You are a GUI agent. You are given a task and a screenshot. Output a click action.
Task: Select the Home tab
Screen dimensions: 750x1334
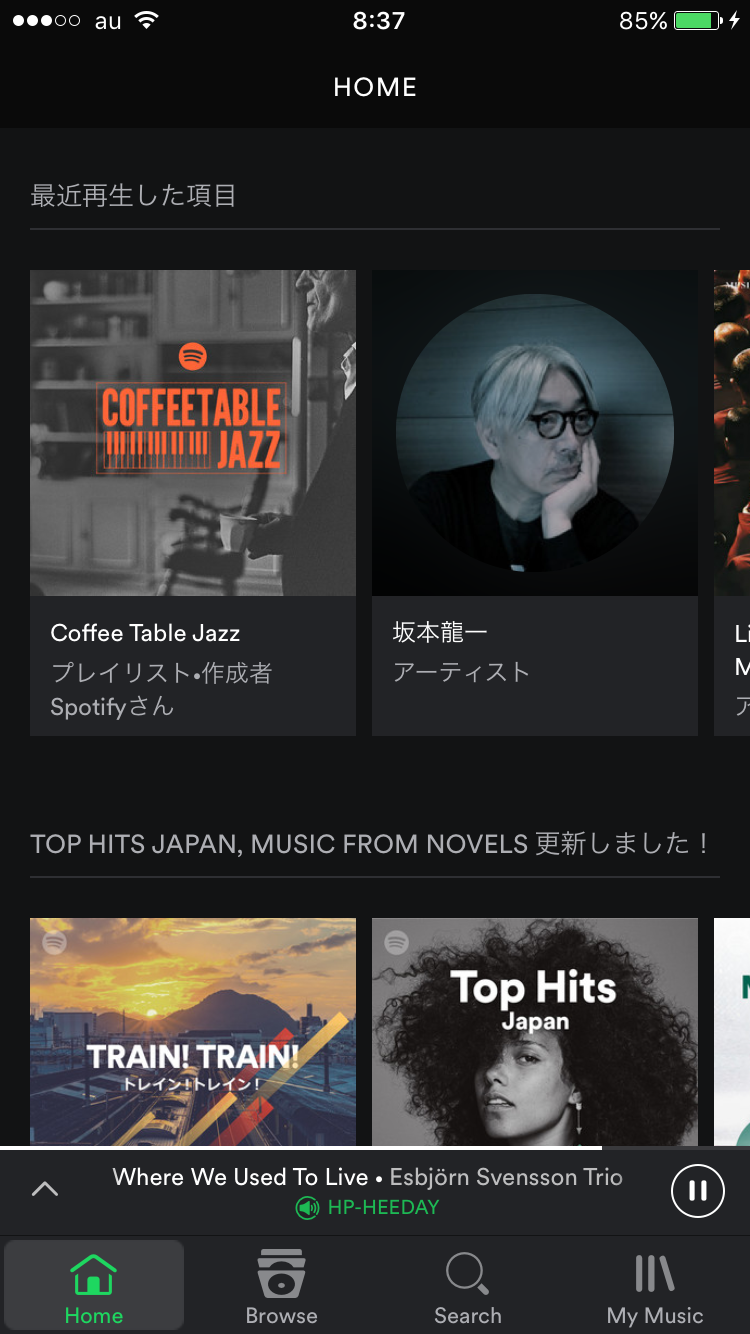click(94, 1286)
